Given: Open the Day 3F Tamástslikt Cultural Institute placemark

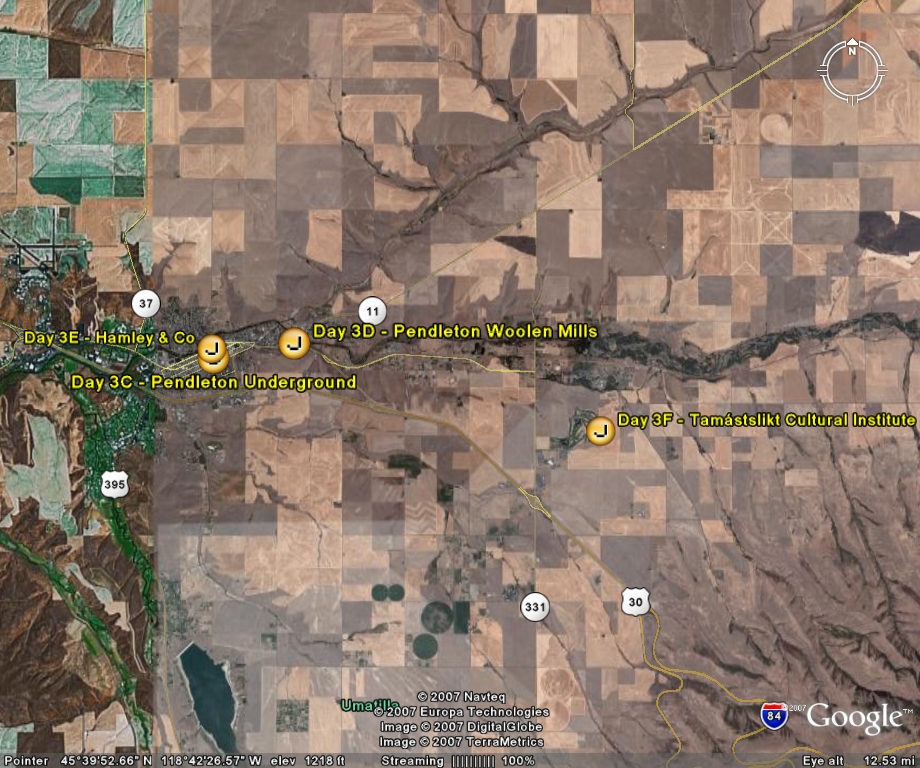Looking at the screenshot, I should point(600,431).
